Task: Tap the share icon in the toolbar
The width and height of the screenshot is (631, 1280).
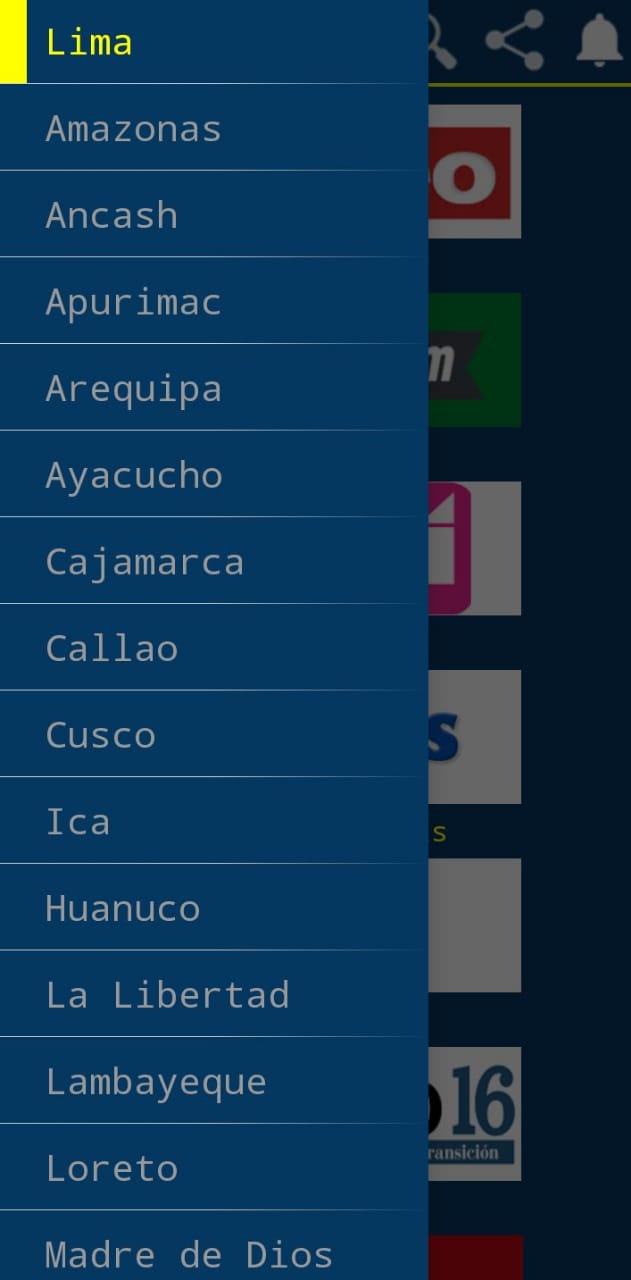Action: click(x=515, y=41)
